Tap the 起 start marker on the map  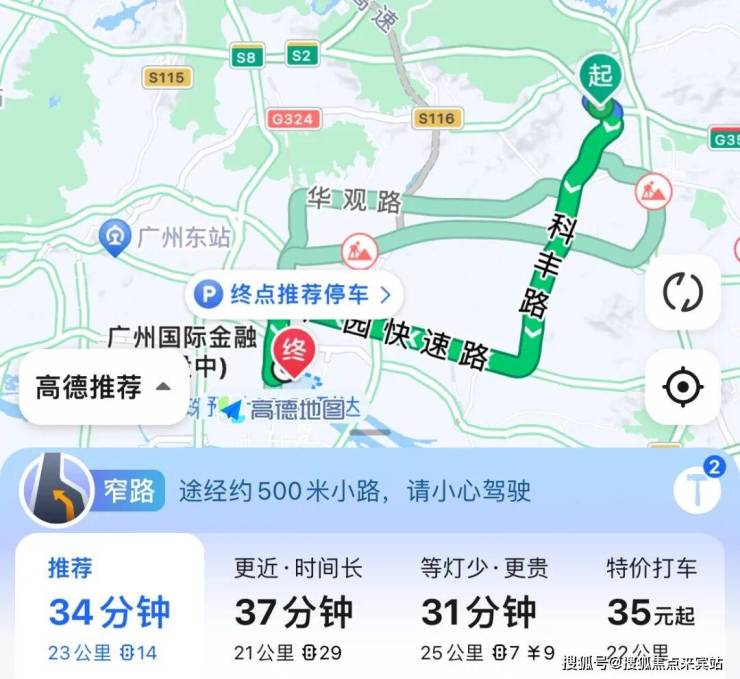[601, 76]
